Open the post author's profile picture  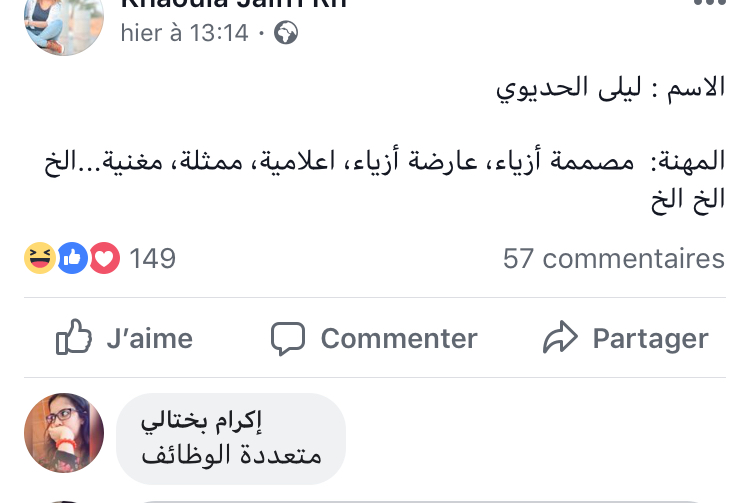click(64, 22)
